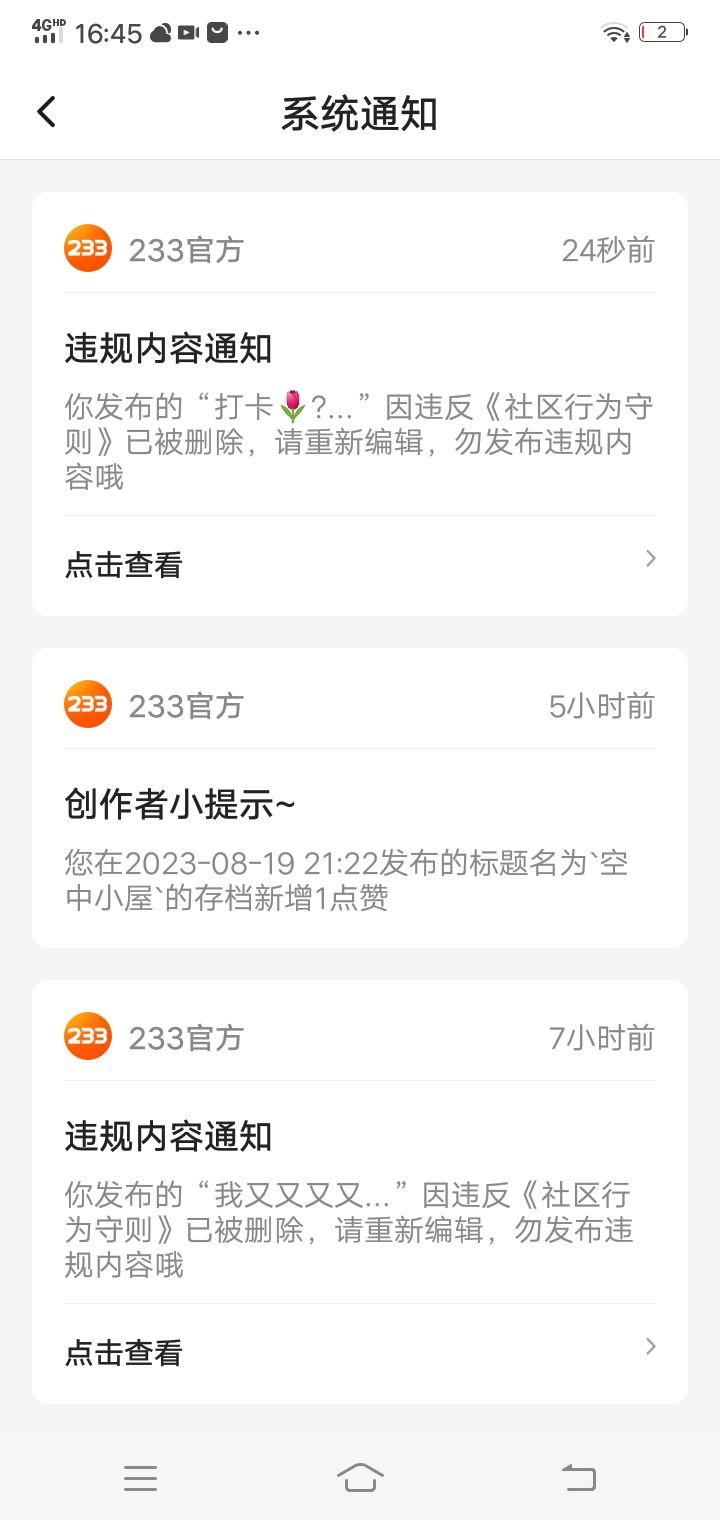Open the system recent apps menu
Viewport: 720px width, 1520px height.
click(x=140, y=1477)
